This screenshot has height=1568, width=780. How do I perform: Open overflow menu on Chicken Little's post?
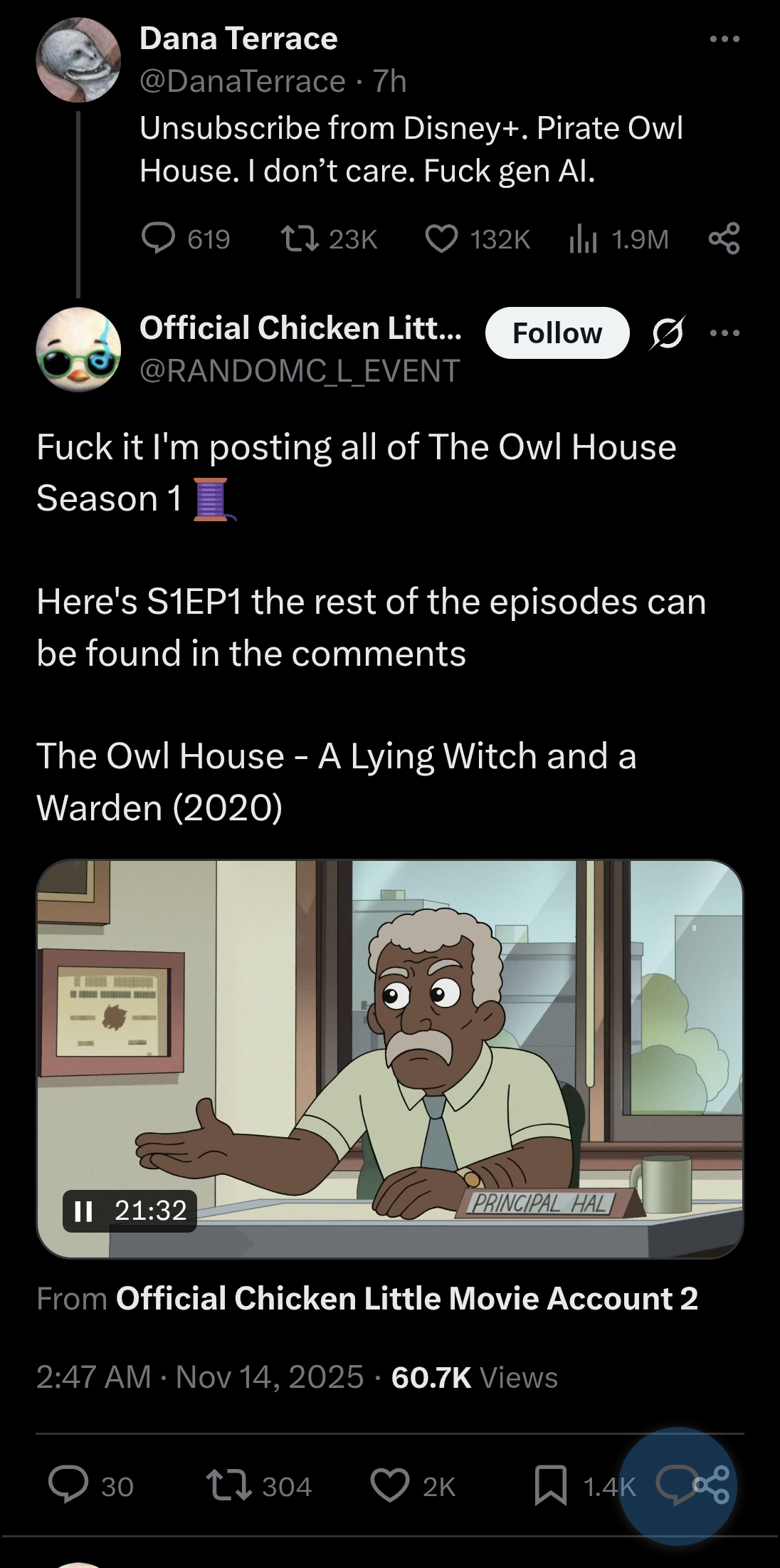[724, 333]
